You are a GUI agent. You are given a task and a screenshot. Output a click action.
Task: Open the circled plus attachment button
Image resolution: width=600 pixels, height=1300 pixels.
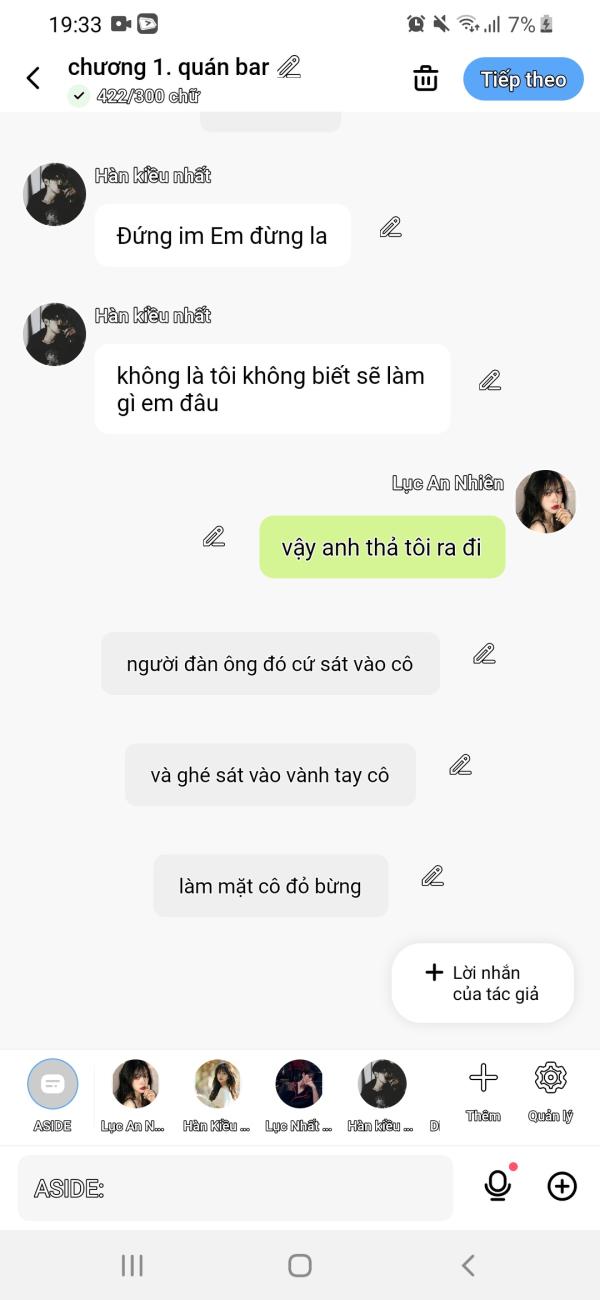tap(562, 1187)
